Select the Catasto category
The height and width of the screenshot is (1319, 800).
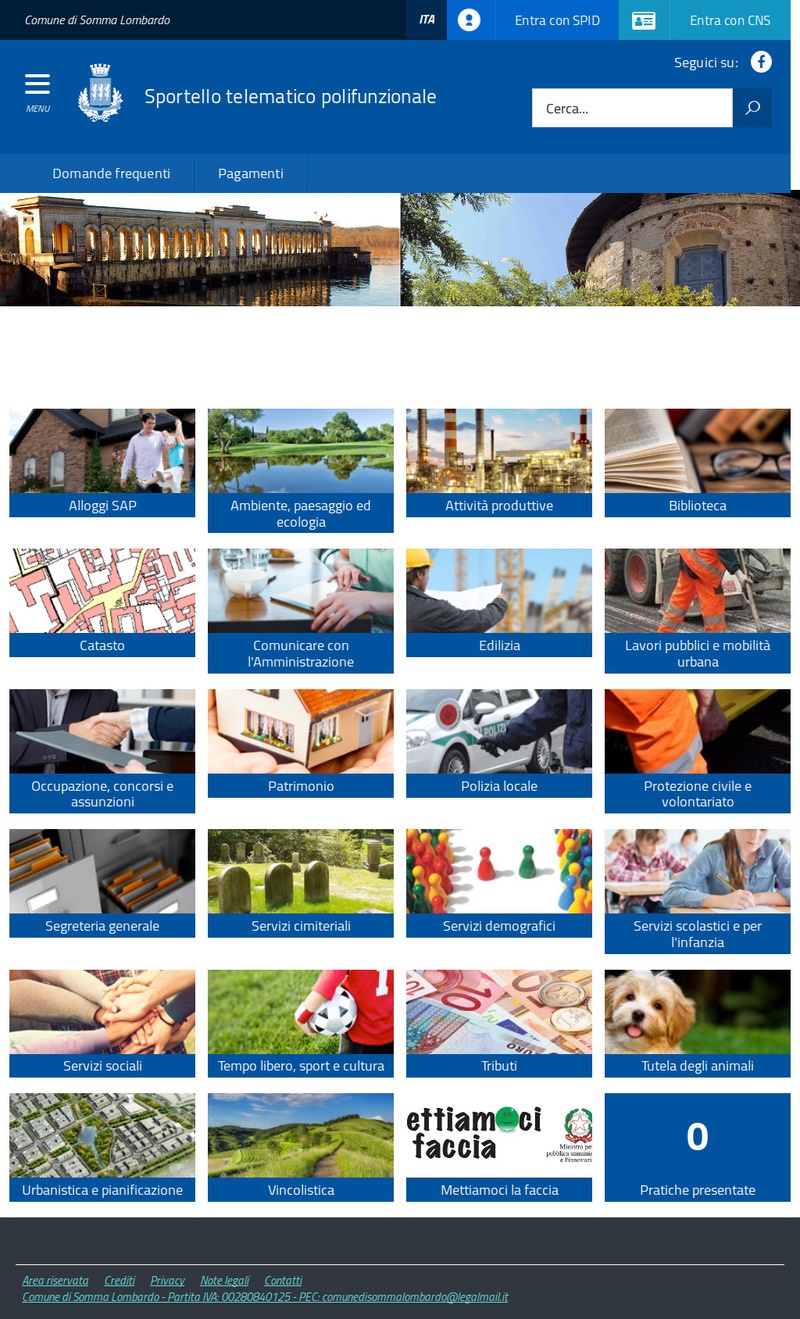pyautogui.click(x=102, y=602)
